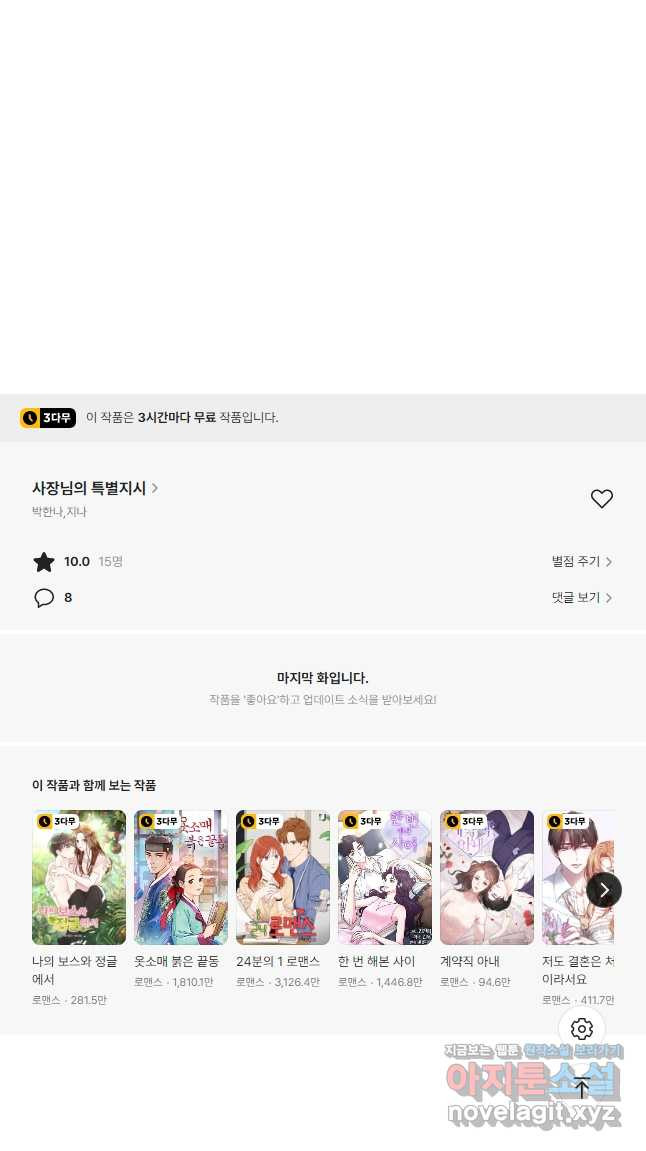Image resolution: width=646 pixels, height=1151 pixels.
Task: Open viewer settings gear
Action: tap(582, 1029)
